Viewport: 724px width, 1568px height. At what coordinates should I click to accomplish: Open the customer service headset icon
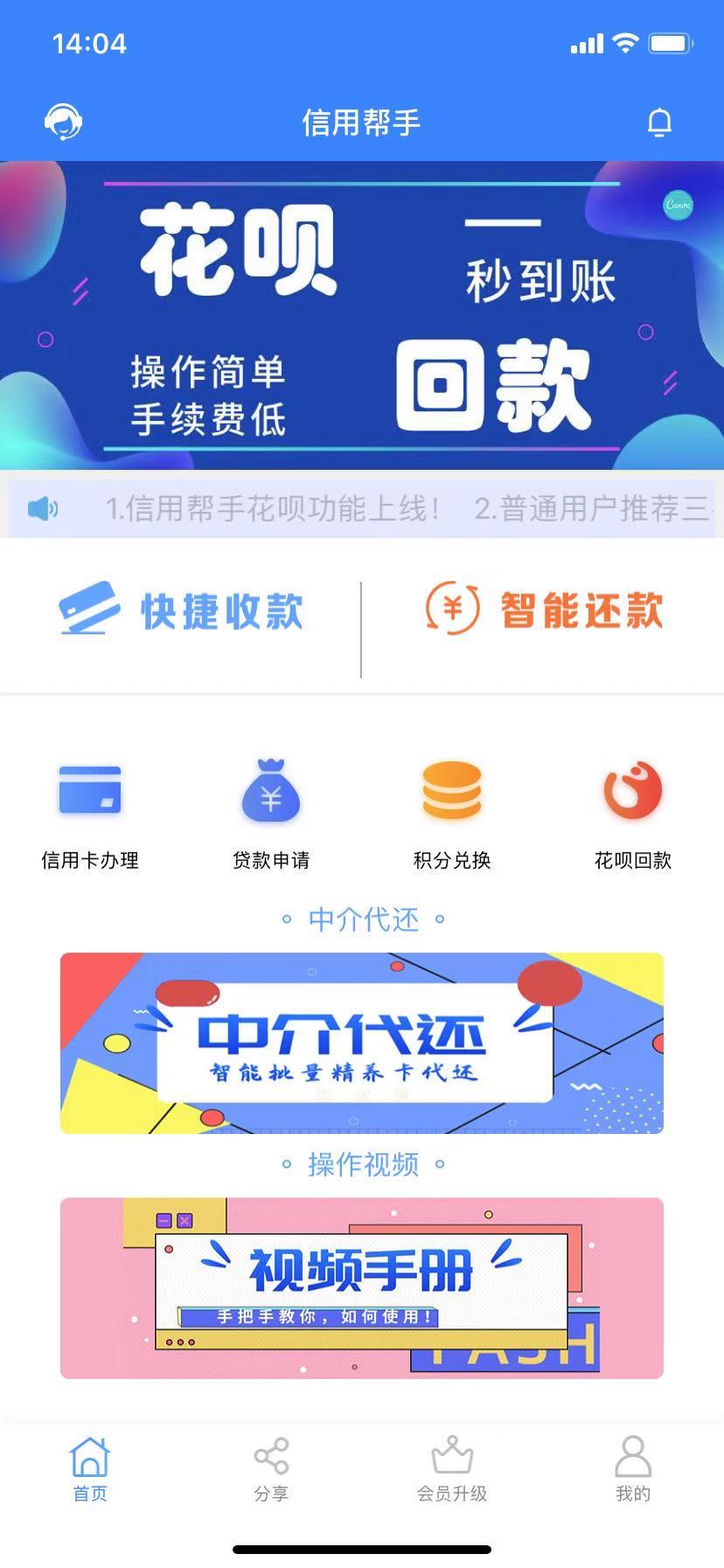point(63,122)
